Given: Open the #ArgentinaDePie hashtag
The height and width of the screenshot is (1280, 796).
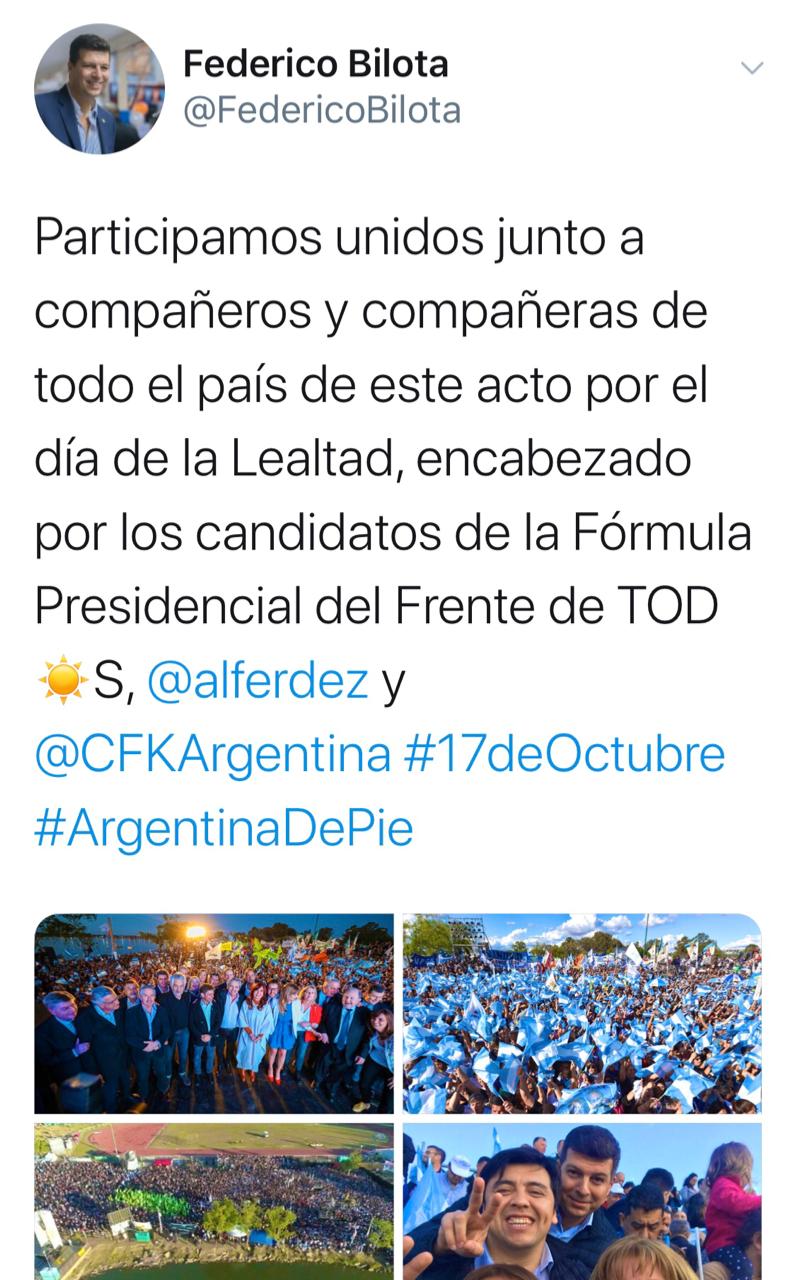Looking at the screenshot, I should tap(224, 828).
